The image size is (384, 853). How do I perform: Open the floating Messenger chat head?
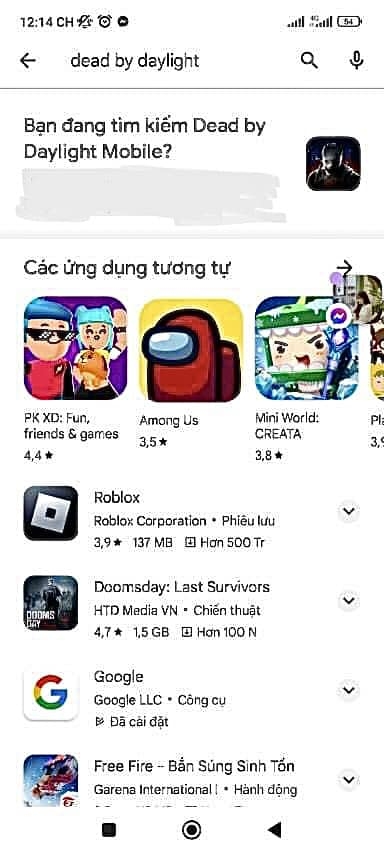point(338,315)
